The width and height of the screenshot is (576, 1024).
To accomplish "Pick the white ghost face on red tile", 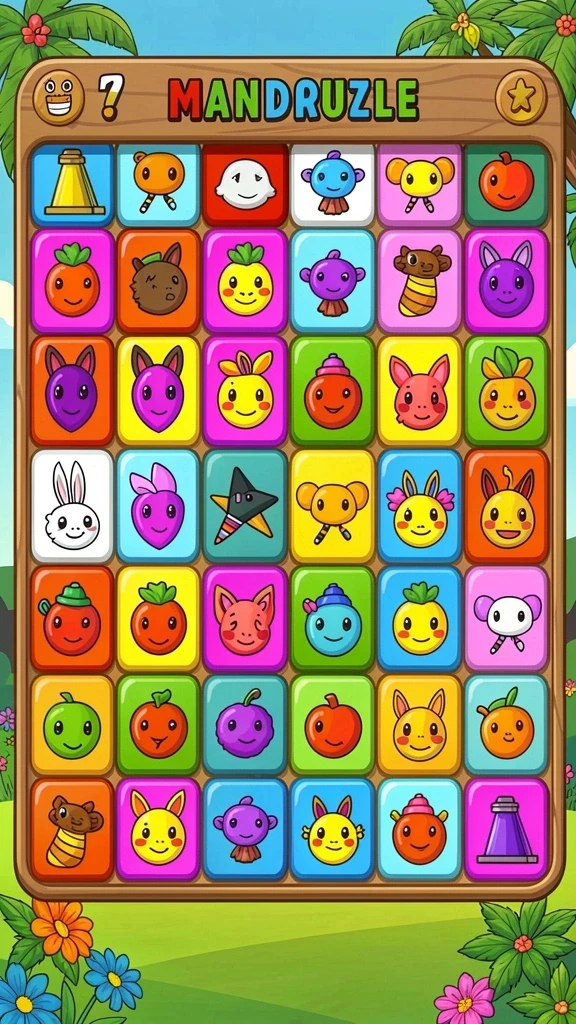I will (245, 185).
